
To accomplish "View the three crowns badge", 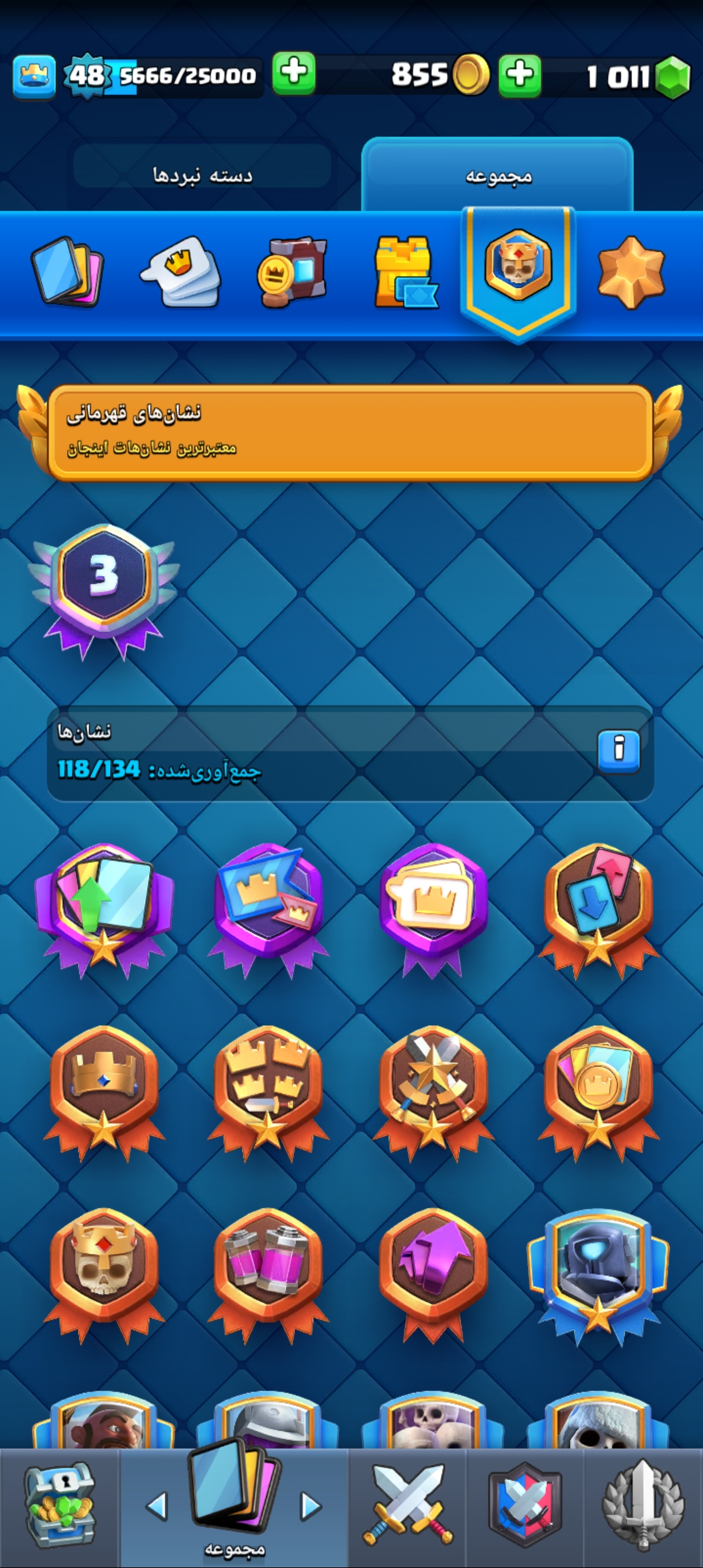I will point(268,1092).
